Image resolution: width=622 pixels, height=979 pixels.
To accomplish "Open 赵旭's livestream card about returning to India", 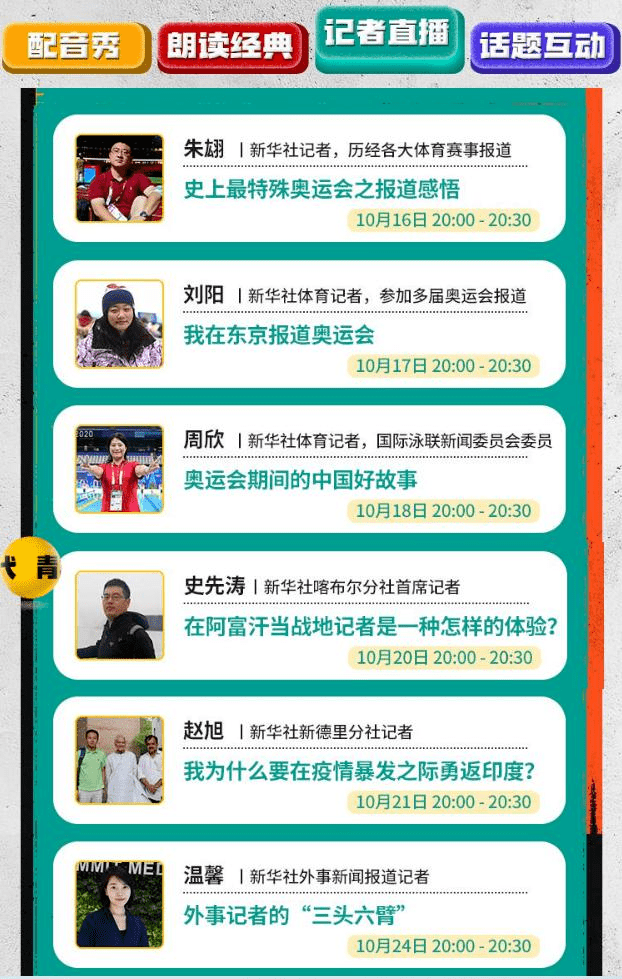I will pos(360,771).
